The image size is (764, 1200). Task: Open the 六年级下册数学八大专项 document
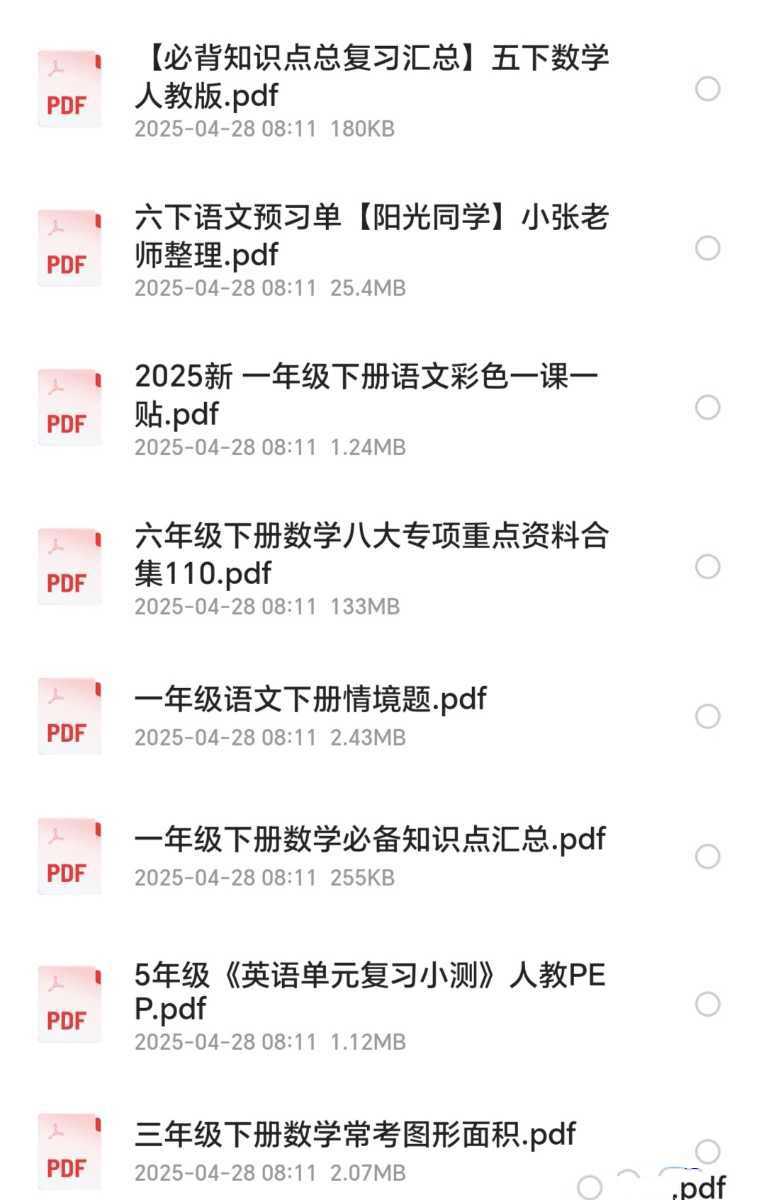click(370, 554)
